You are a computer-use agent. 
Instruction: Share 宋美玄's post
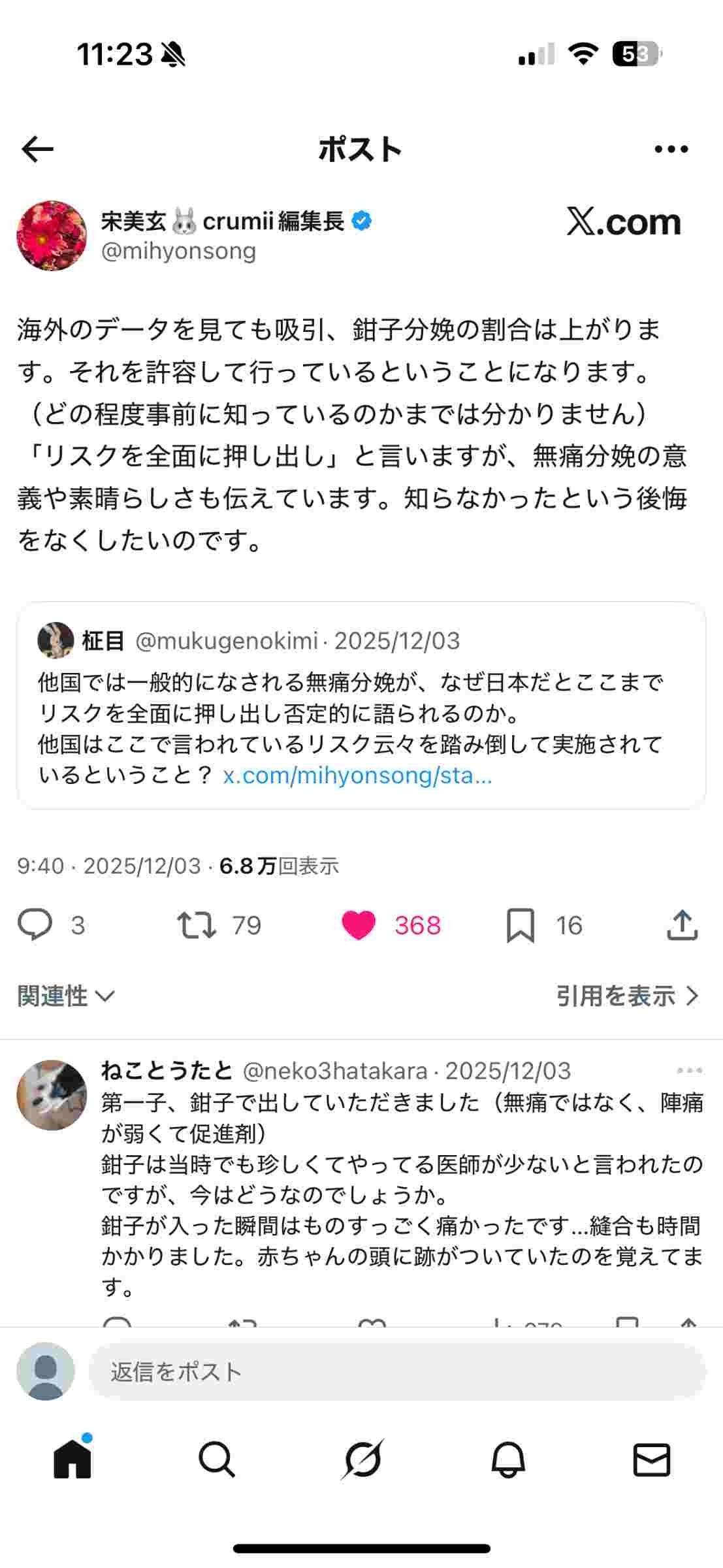(683, 925)
